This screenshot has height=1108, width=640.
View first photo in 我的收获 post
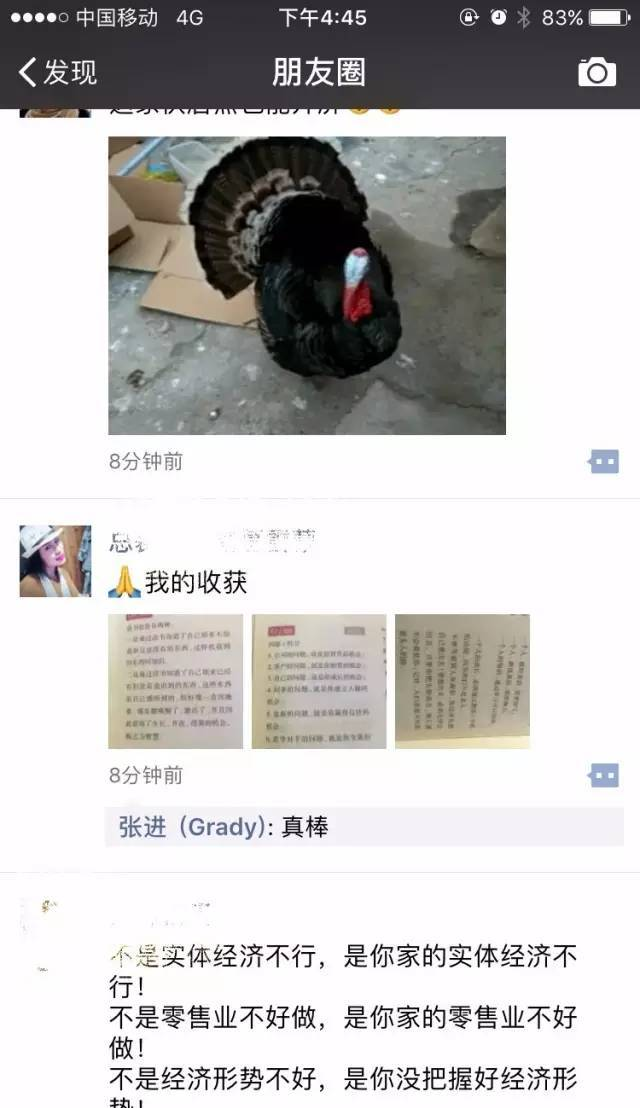175,681
